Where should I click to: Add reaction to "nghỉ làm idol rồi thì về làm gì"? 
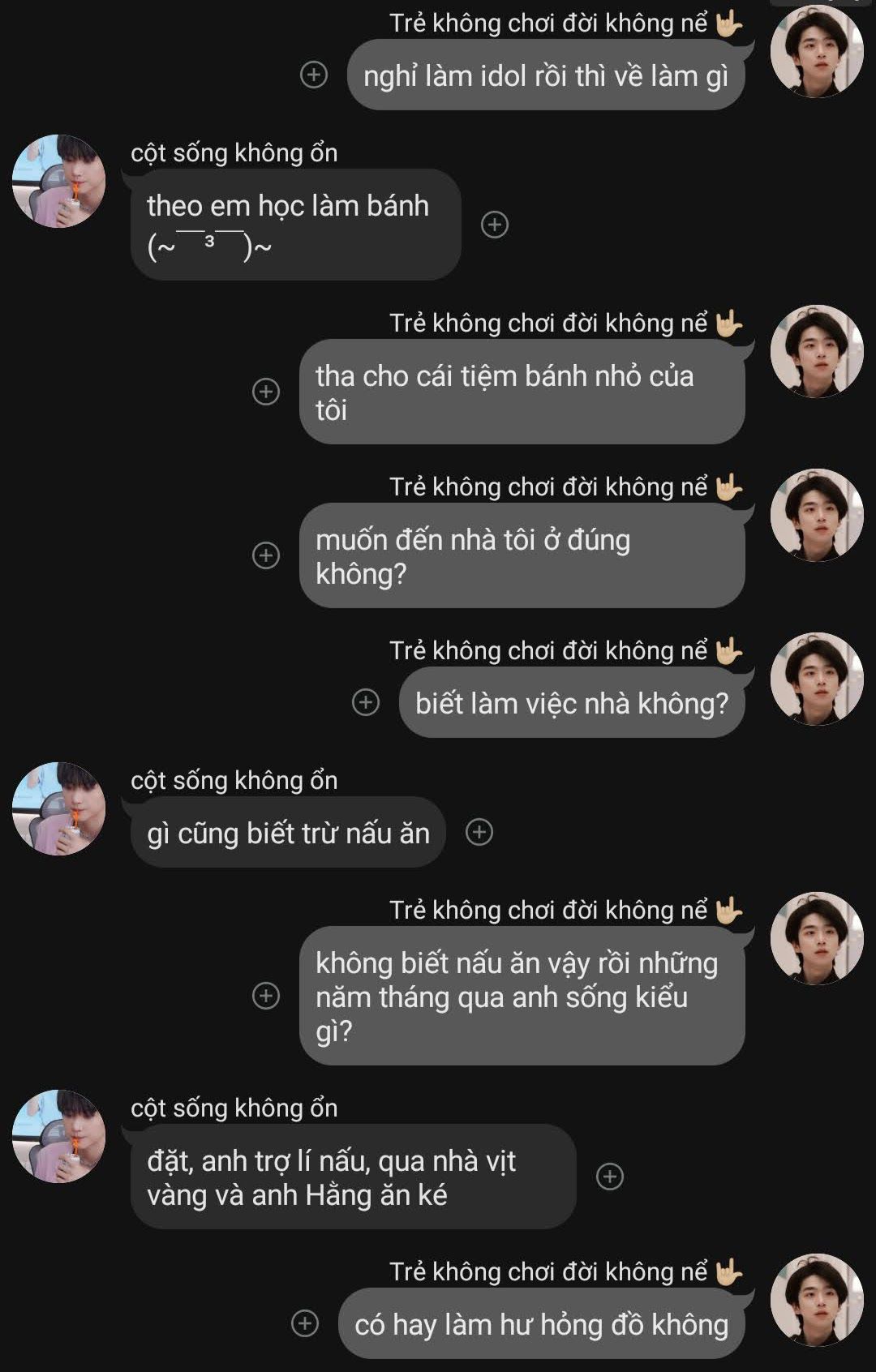(314, 75)
